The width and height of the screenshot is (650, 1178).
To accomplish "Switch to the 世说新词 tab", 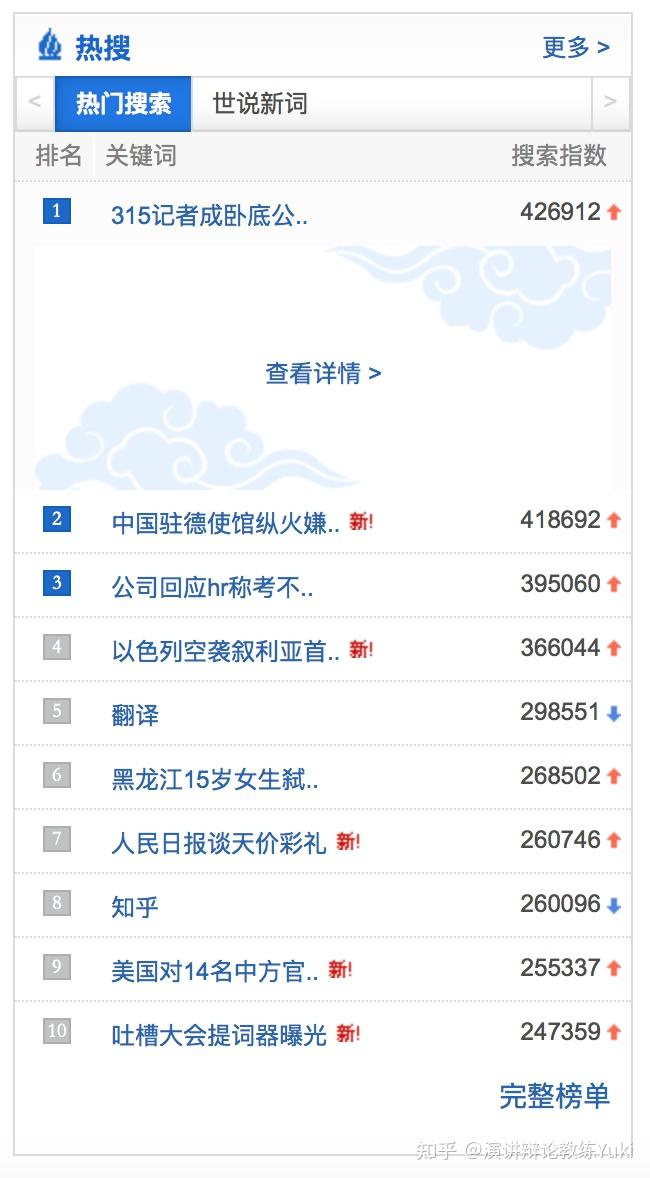I will tap(260, 103).
